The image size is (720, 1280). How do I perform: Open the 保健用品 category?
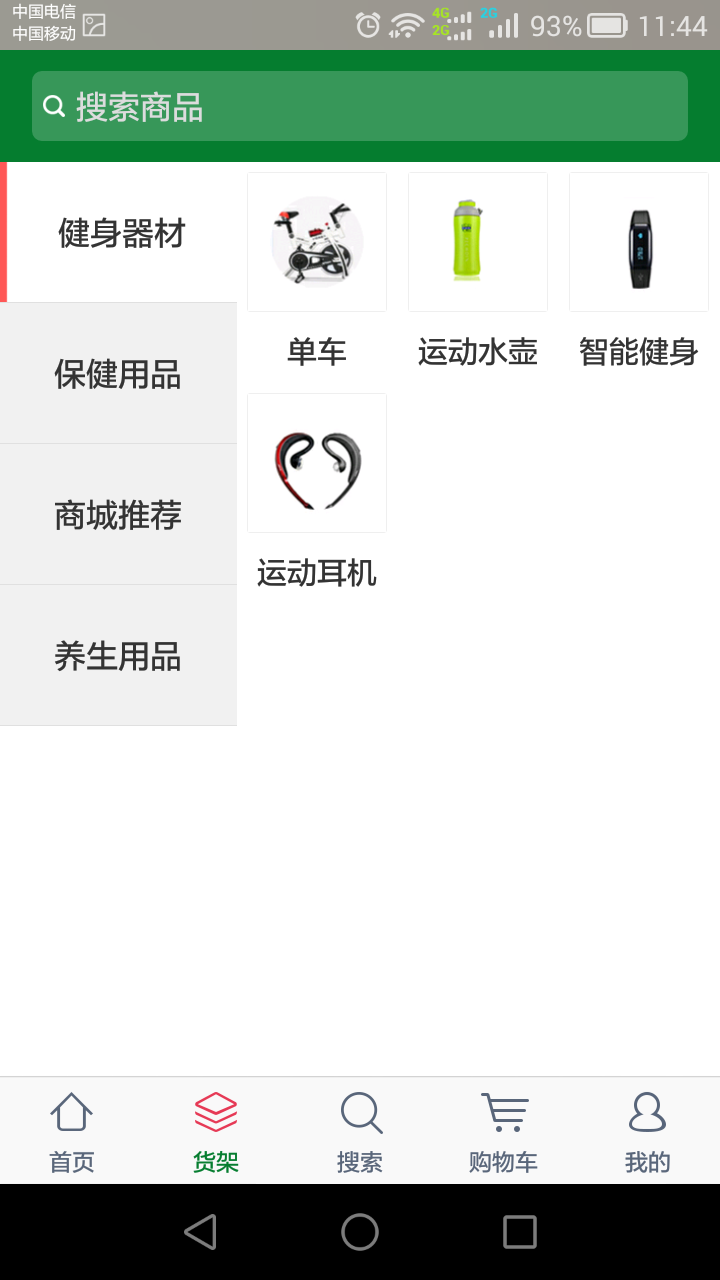118,374
